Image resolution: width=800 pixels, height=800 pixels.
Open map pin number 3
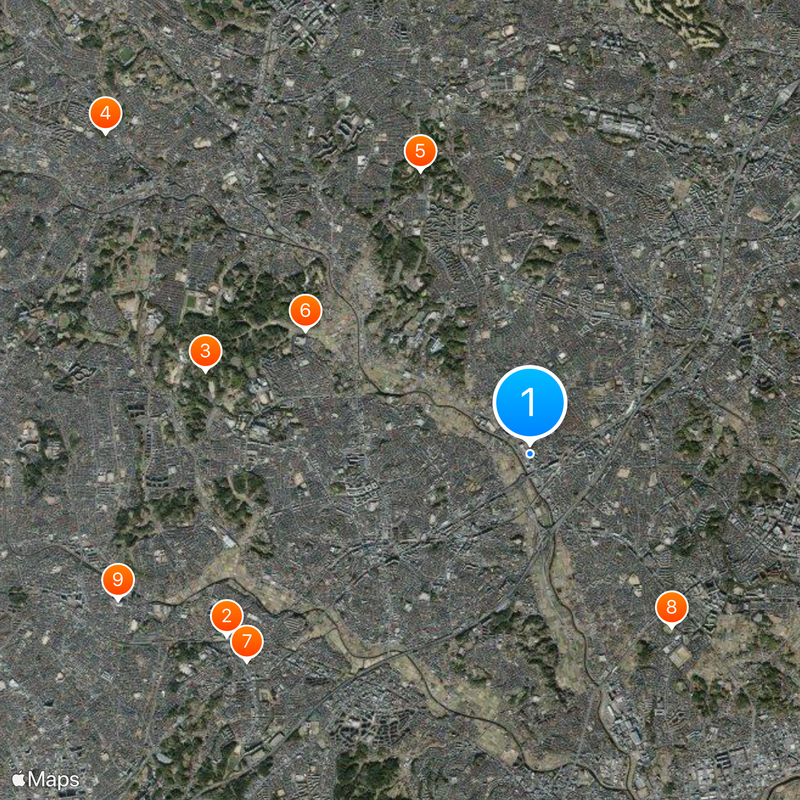(x=205, y=350)
